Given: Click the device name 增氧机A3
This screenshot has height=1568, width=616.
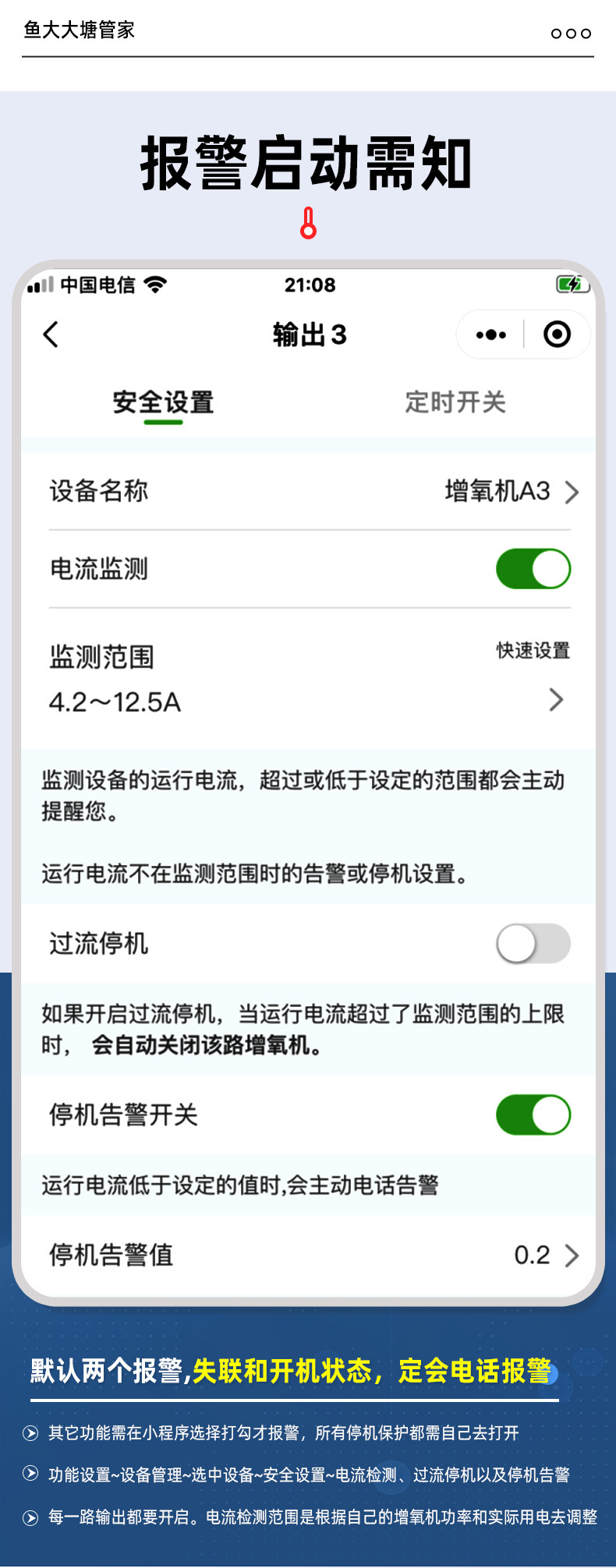Looking at the screenshot, I should pos(497,492).
